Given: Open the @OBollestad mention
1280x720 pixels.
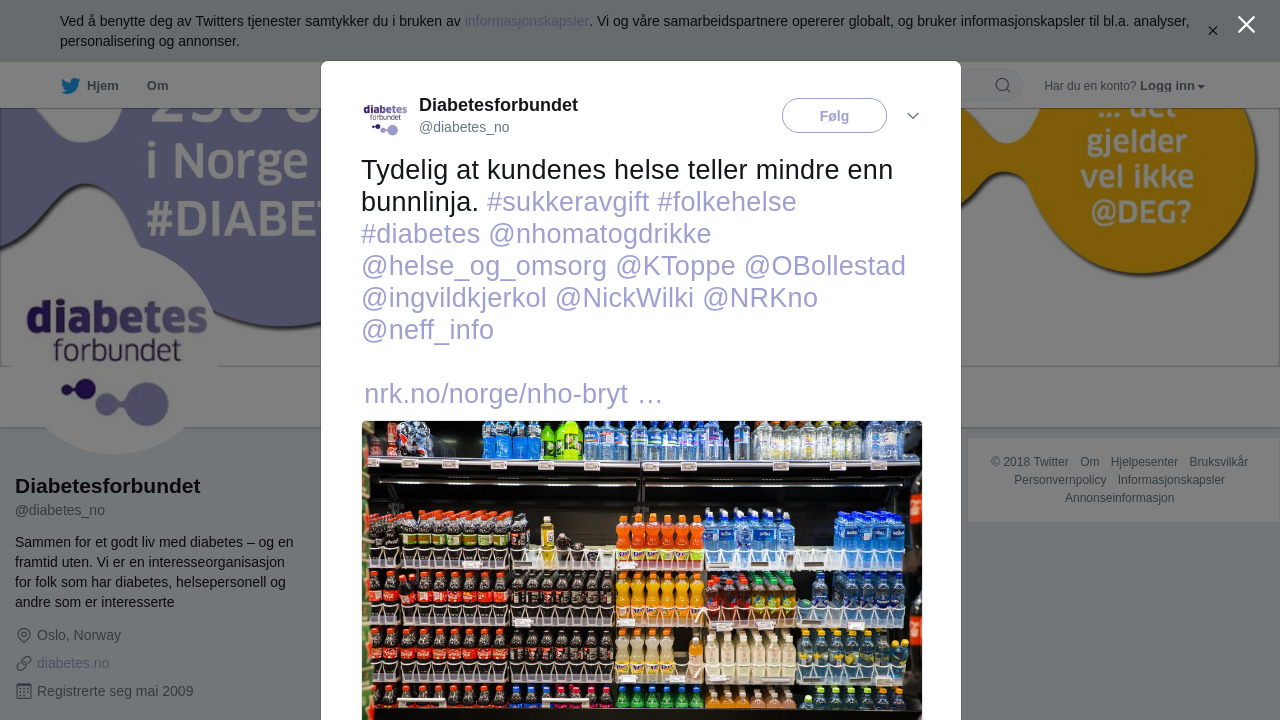Looking at the screenshot, I should pyautogui.click(x=824, y=266).
